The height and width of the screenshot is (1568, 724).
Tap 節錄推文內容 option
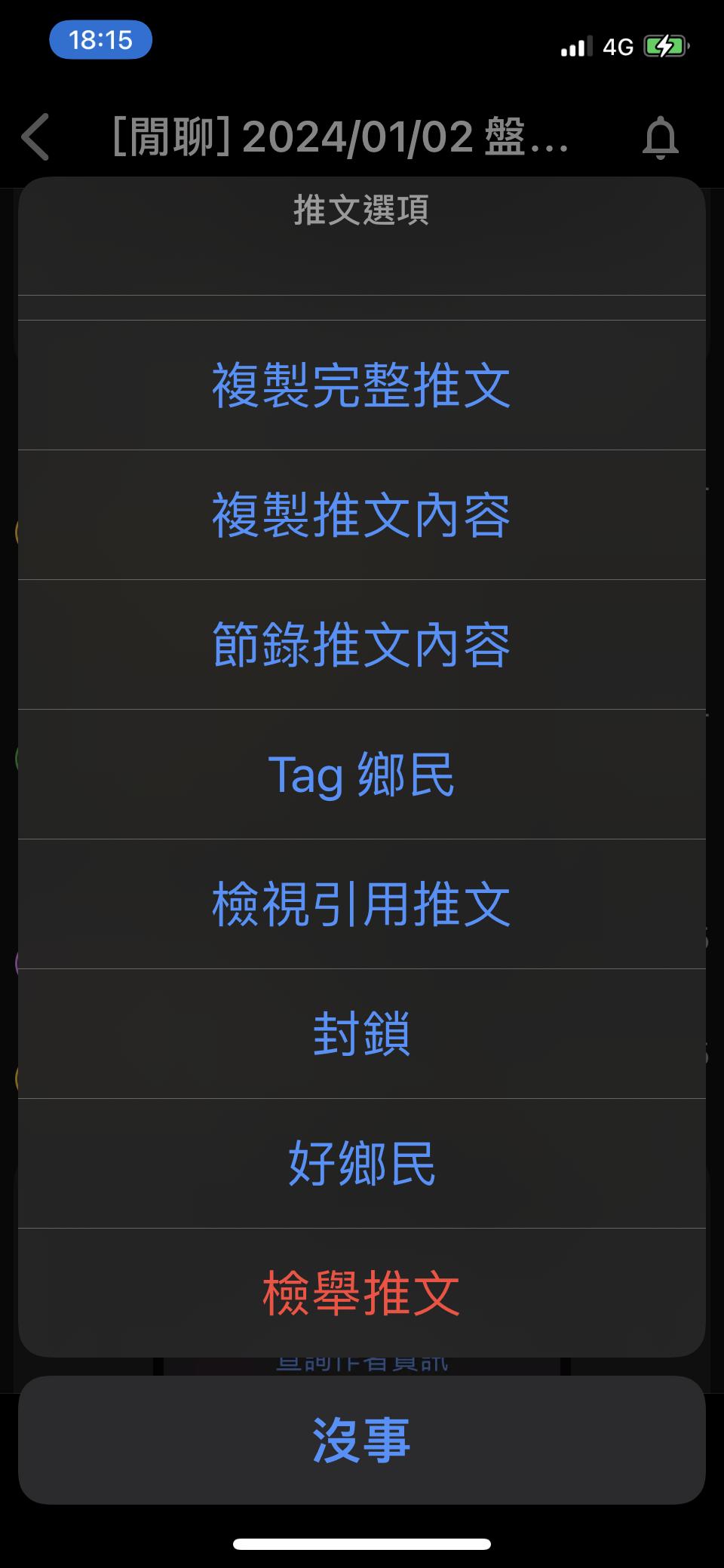[x=361, y=645]
